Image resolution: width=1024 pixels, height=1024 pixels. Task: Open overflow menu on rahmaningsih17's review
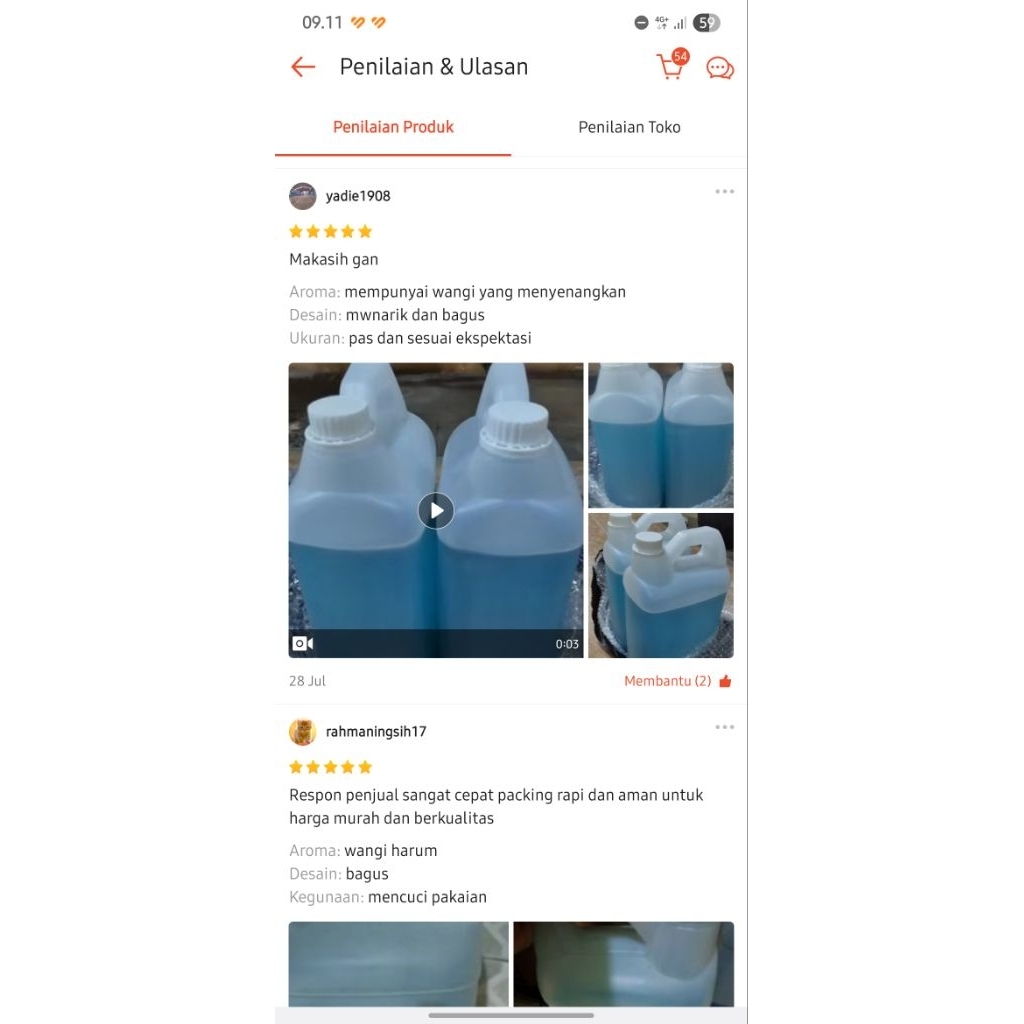(724, 728)
